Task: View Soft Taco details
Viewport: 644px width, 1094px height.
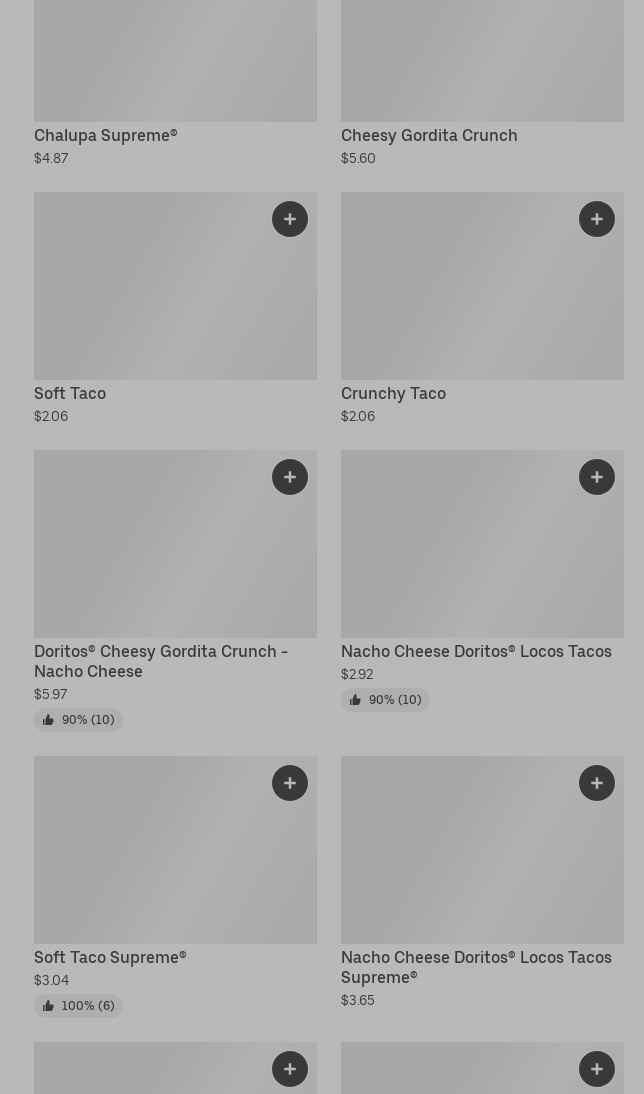Action: coord(70,394)
